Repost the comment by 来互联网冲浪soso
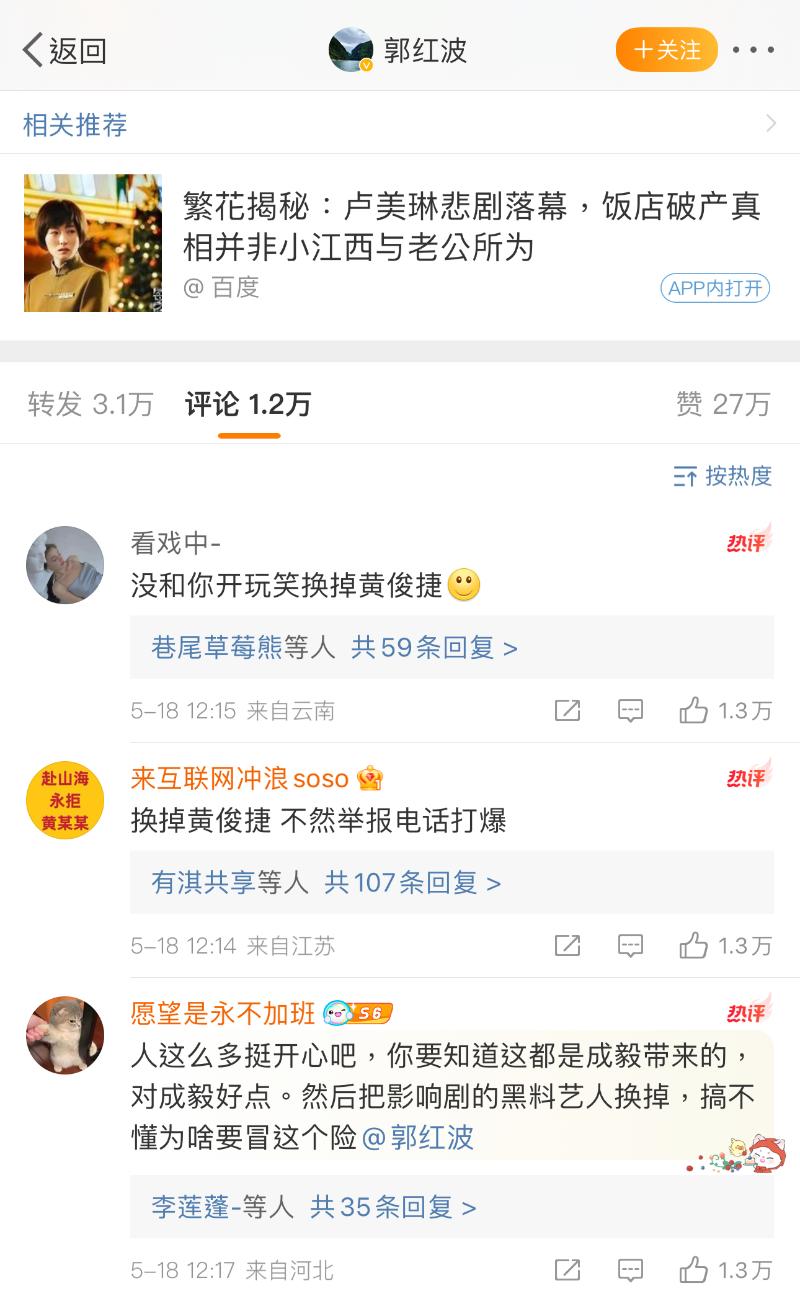This screenshot has width=800, height=1291. click(x=567, y=945)
